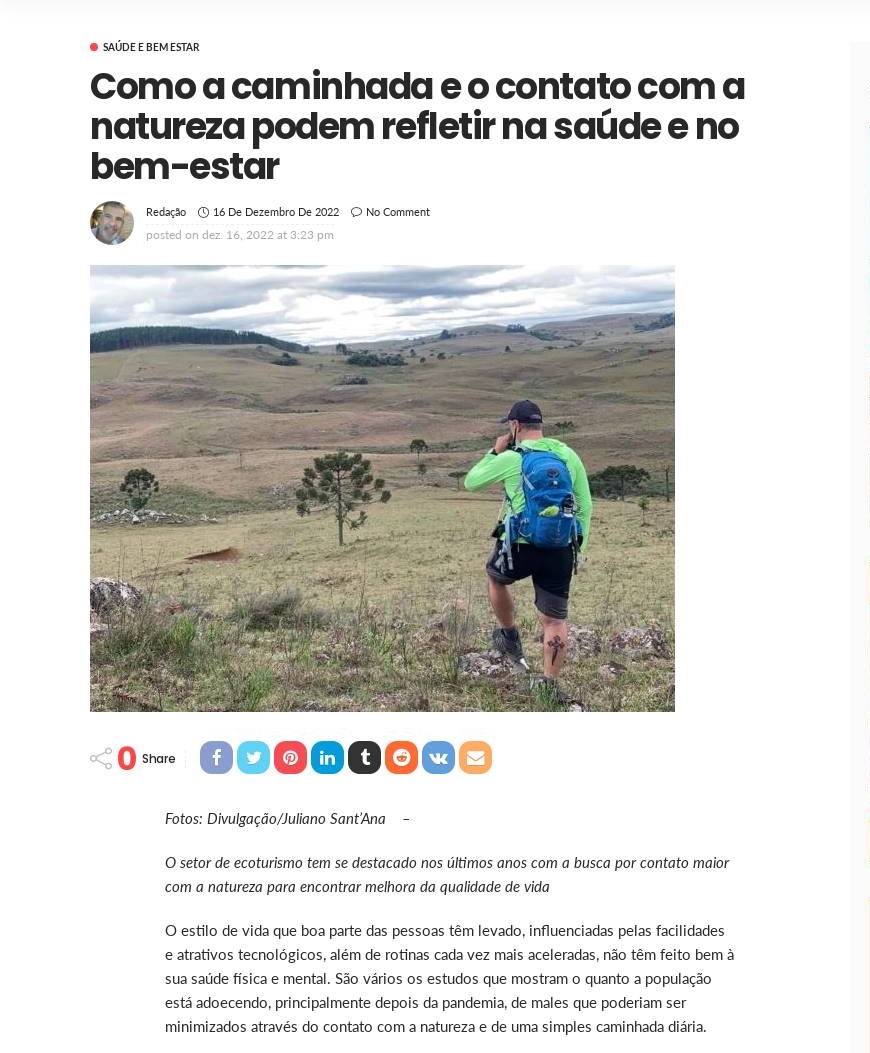Open the Saúde e Bem Estar category

(150, 47)
